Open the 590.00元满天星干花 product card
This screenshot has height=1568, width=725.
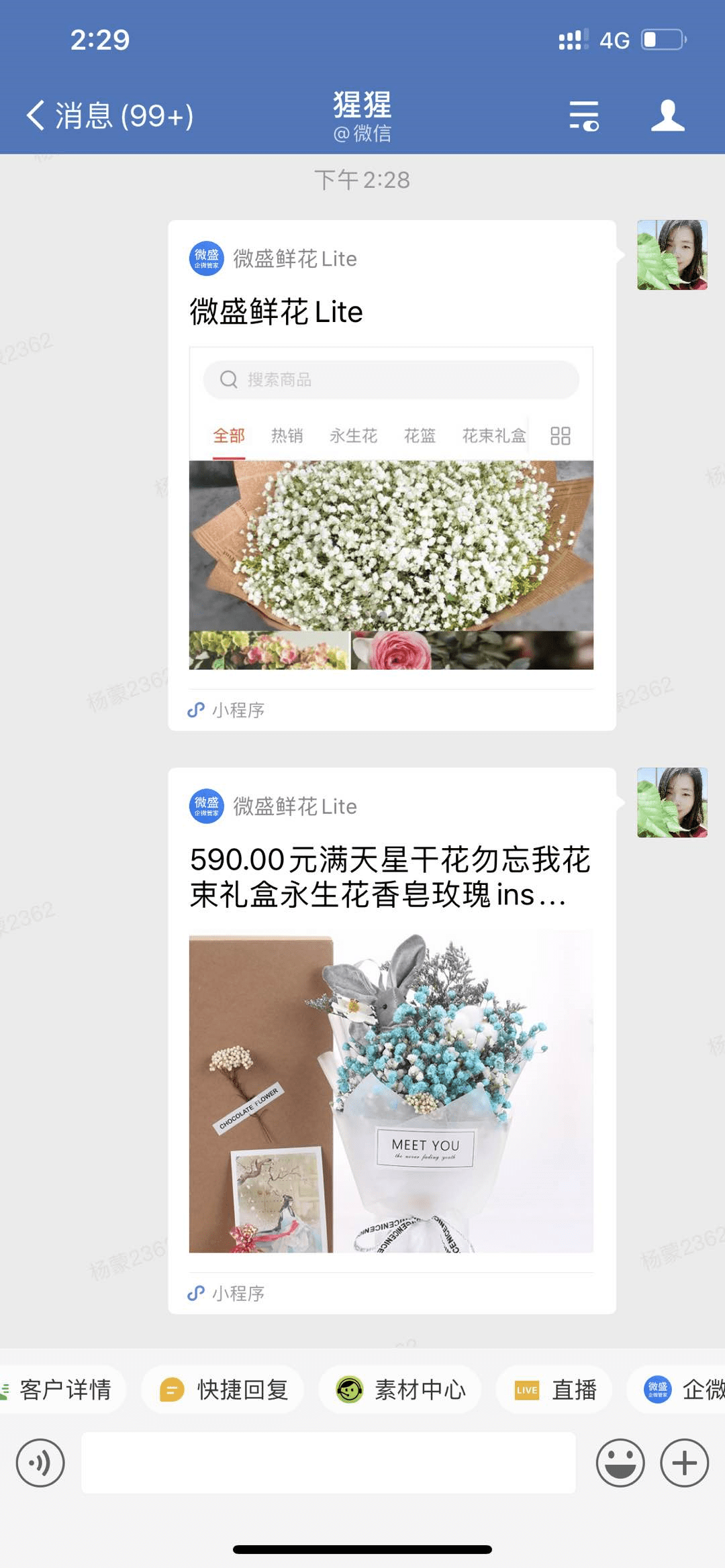(x=391, y=1040)
